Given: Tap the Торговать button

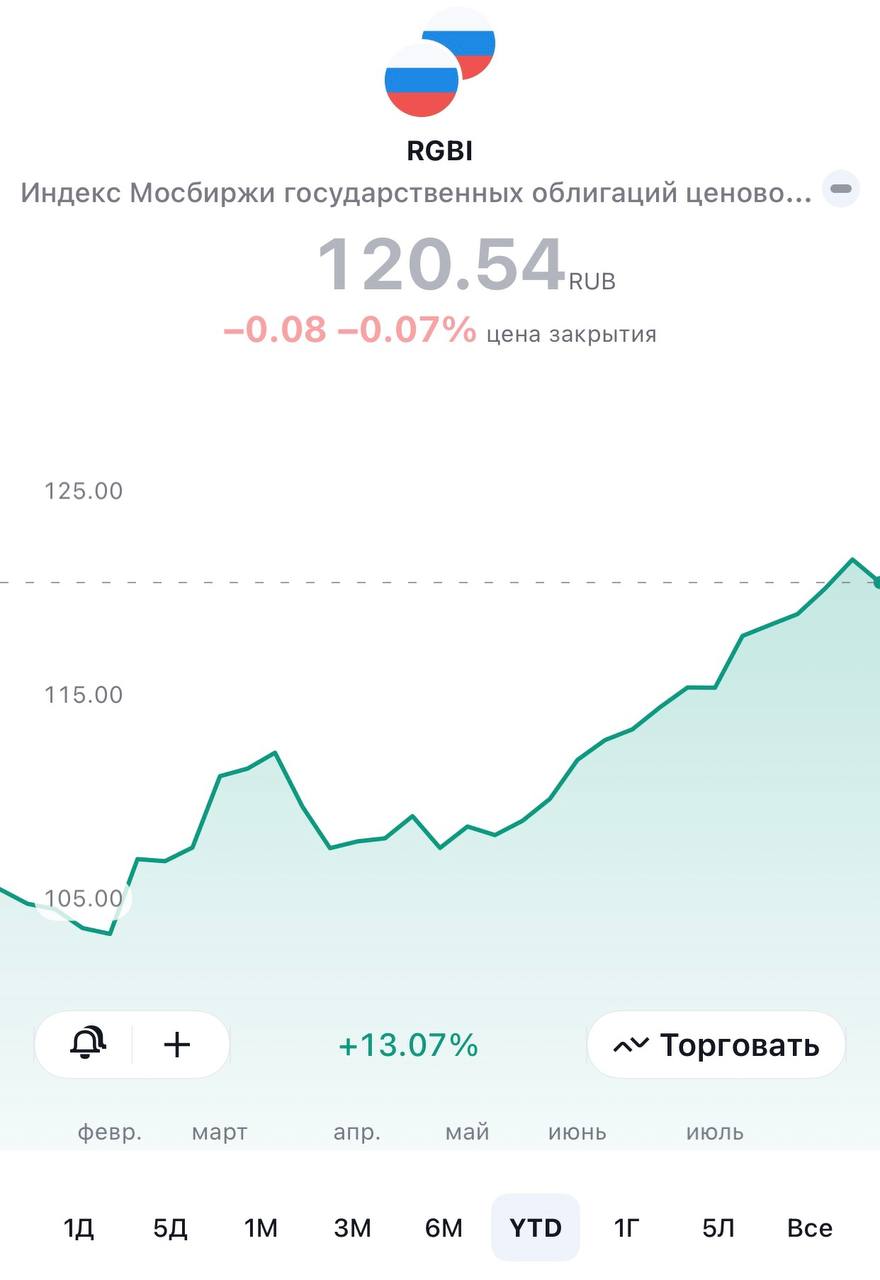Looking at the screenshot, I should point(716,1045).
